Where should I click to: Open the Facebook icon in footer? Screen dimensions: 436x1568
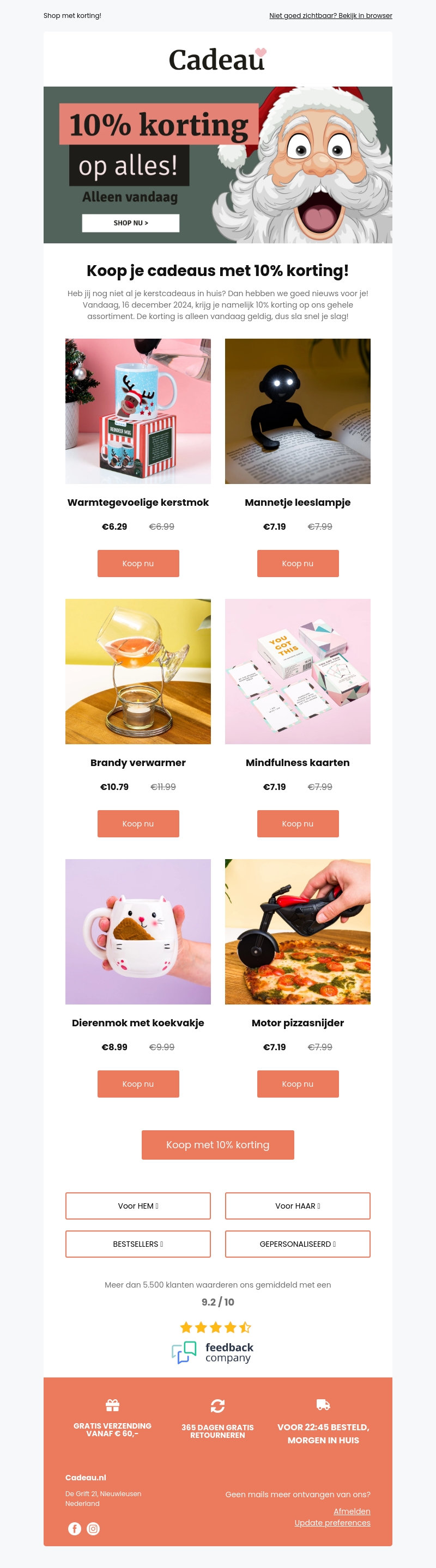(74, 1528)
